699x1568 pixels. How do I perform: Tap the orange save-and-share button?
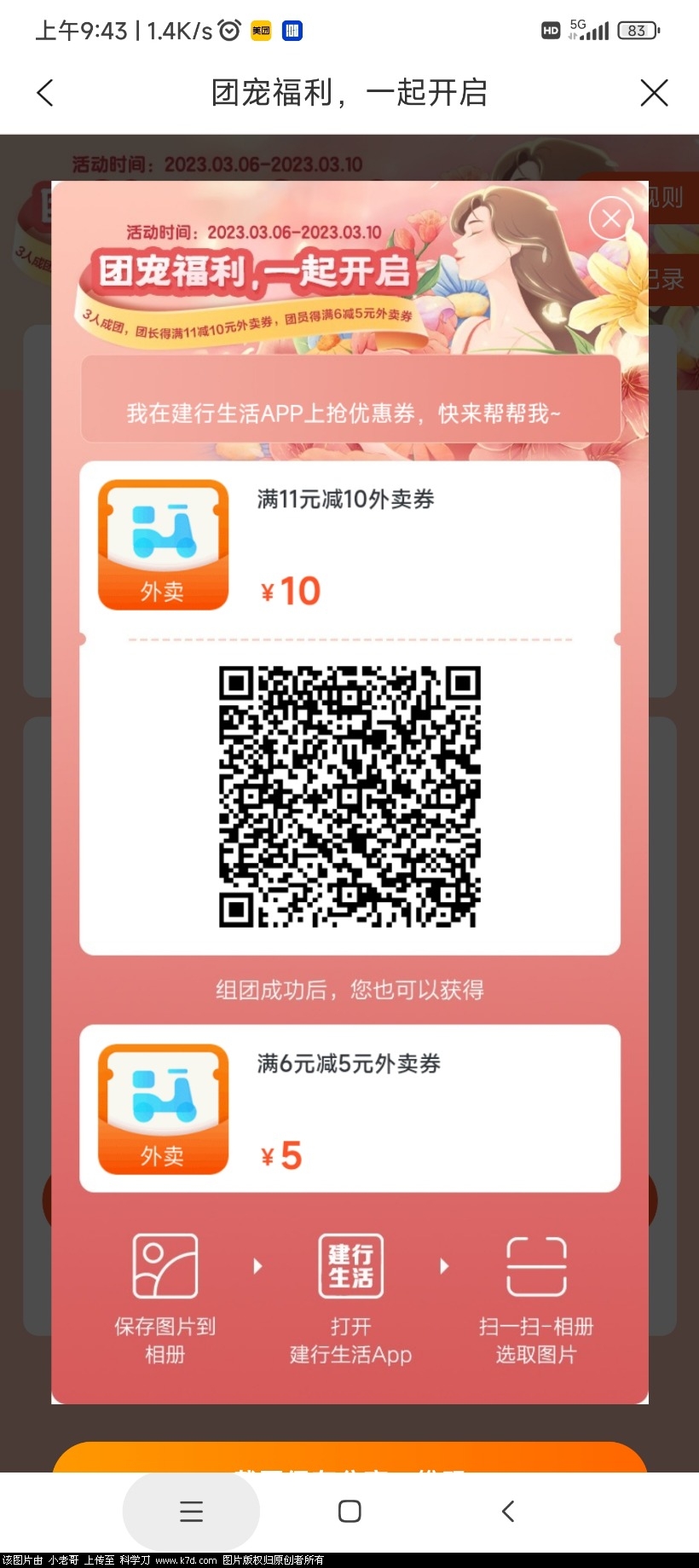tap(349, 1457)
